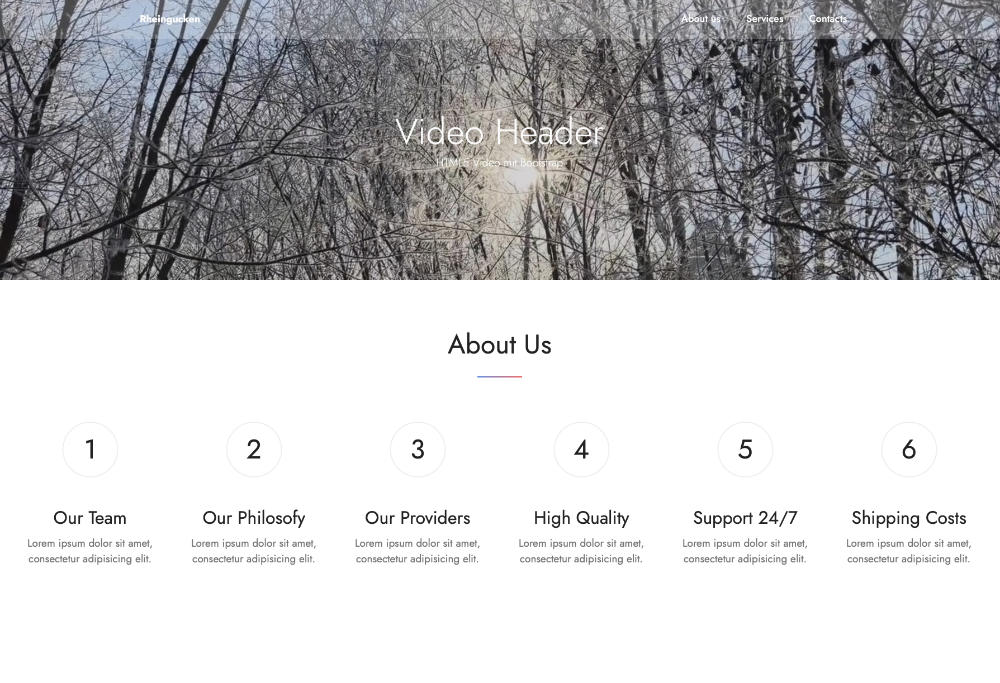Open the Contacts navigation link
The height and width of the screenshot is (683, 1000).
[827, 19]
